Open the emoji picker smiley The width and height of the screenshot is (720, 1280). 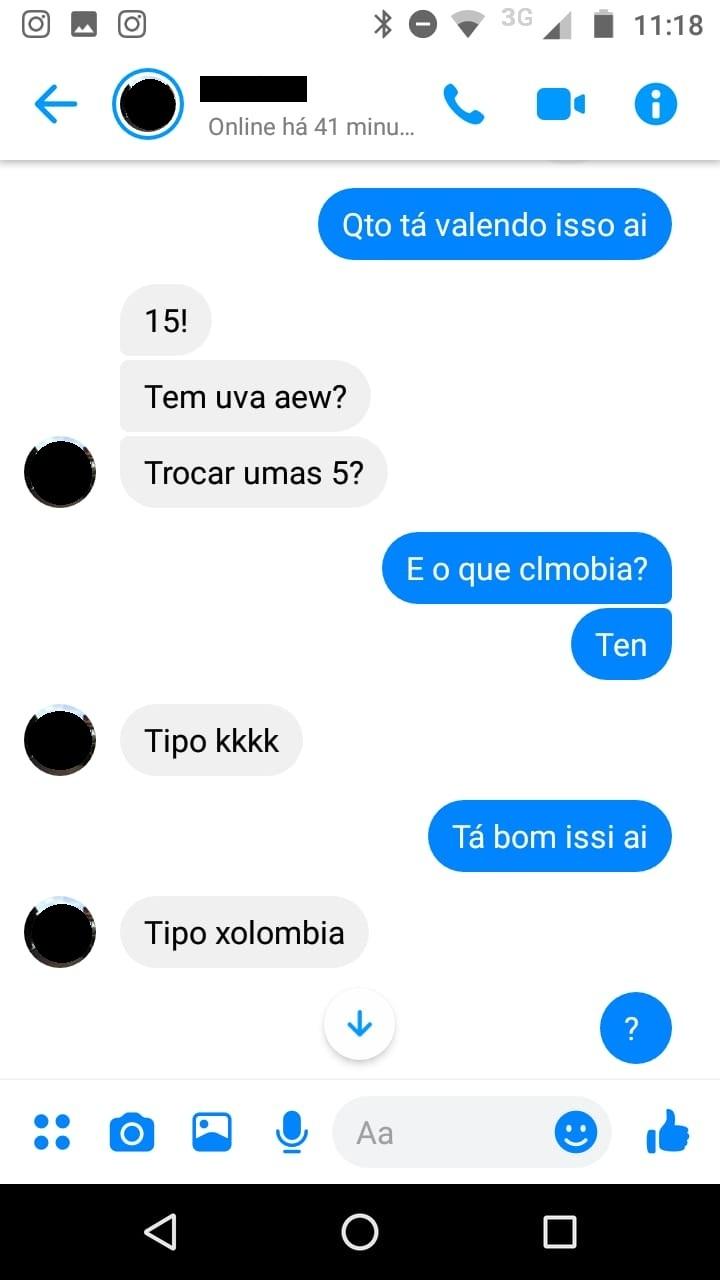click(x=576, y=1132)
